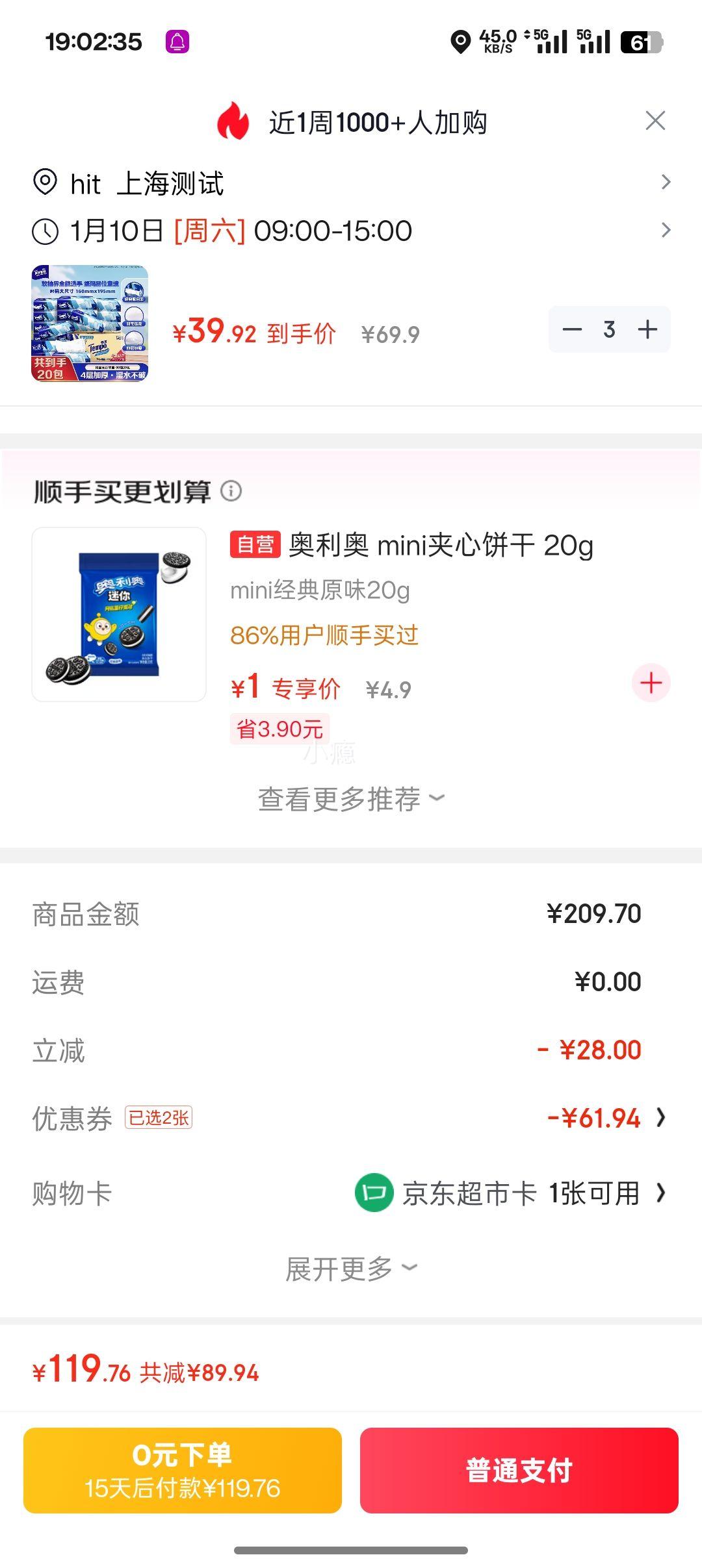Click the flame icon next to 加购 banner
This screenshot has width=702, height=1568.
tap(232, 120)
